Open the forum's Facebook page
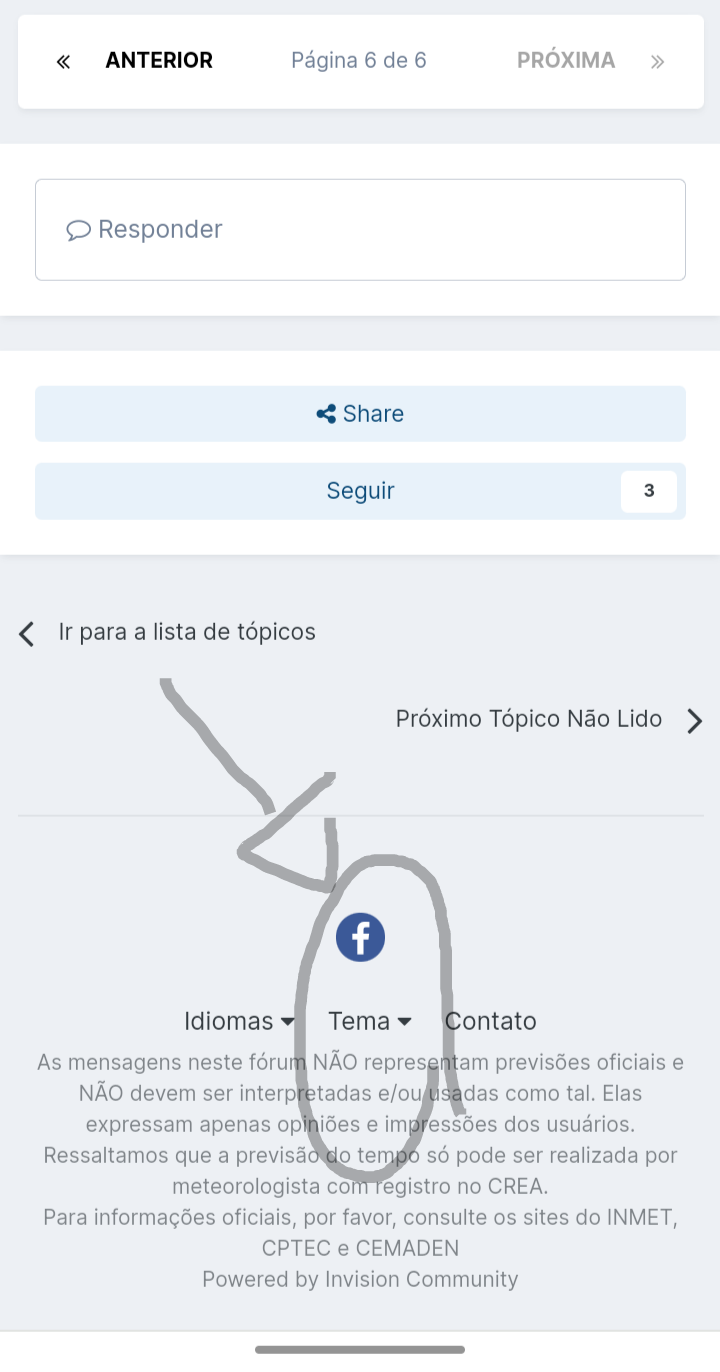The image size is (720, 1372). click(360, 938)
